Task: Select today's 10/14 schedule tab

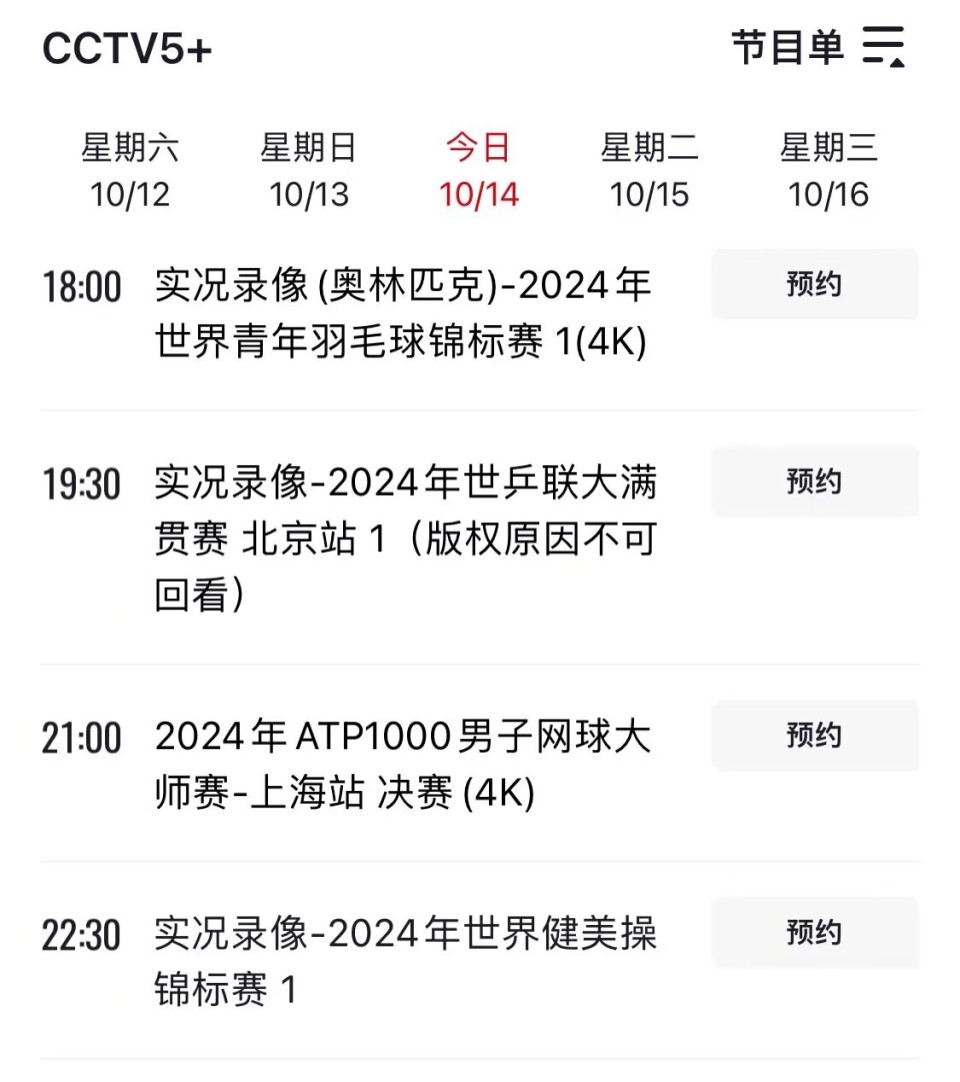Action: tap(476, 170)
